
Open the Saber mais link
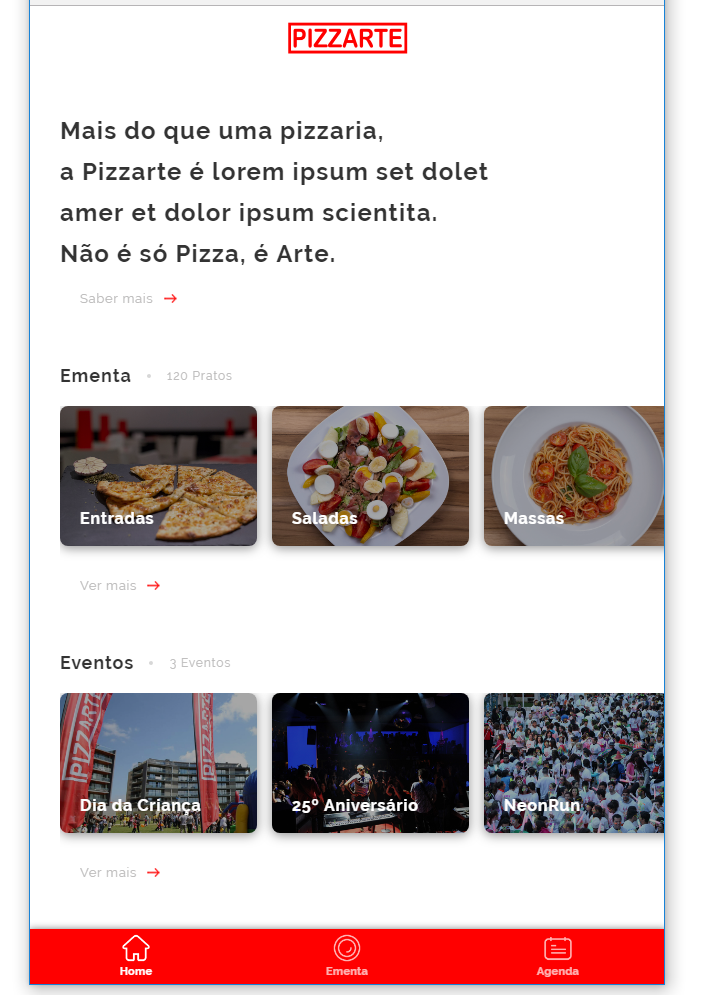click(128, 299)
